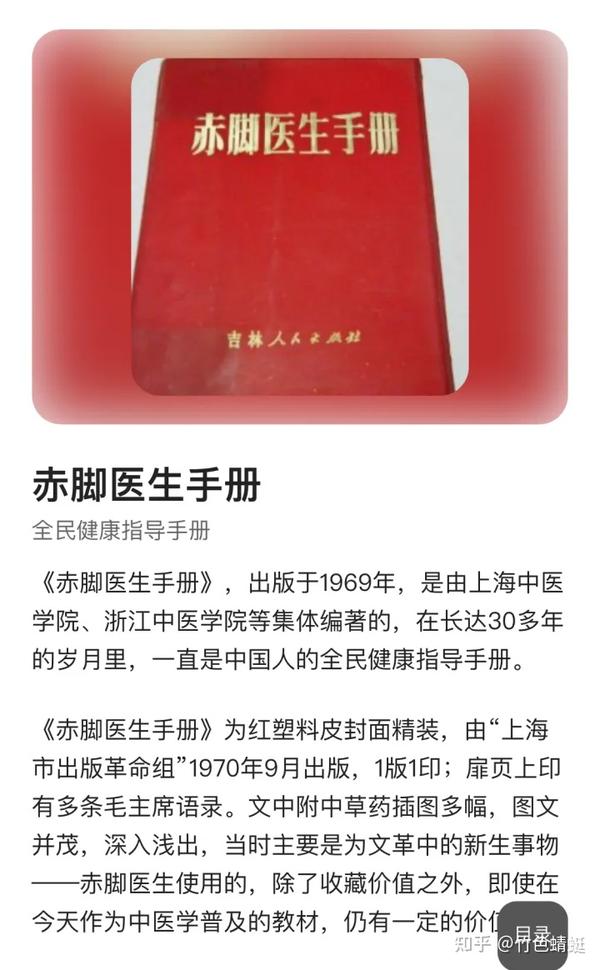Open the 目录 table of contents button
The image size is (600, 970).
[533, 935]
